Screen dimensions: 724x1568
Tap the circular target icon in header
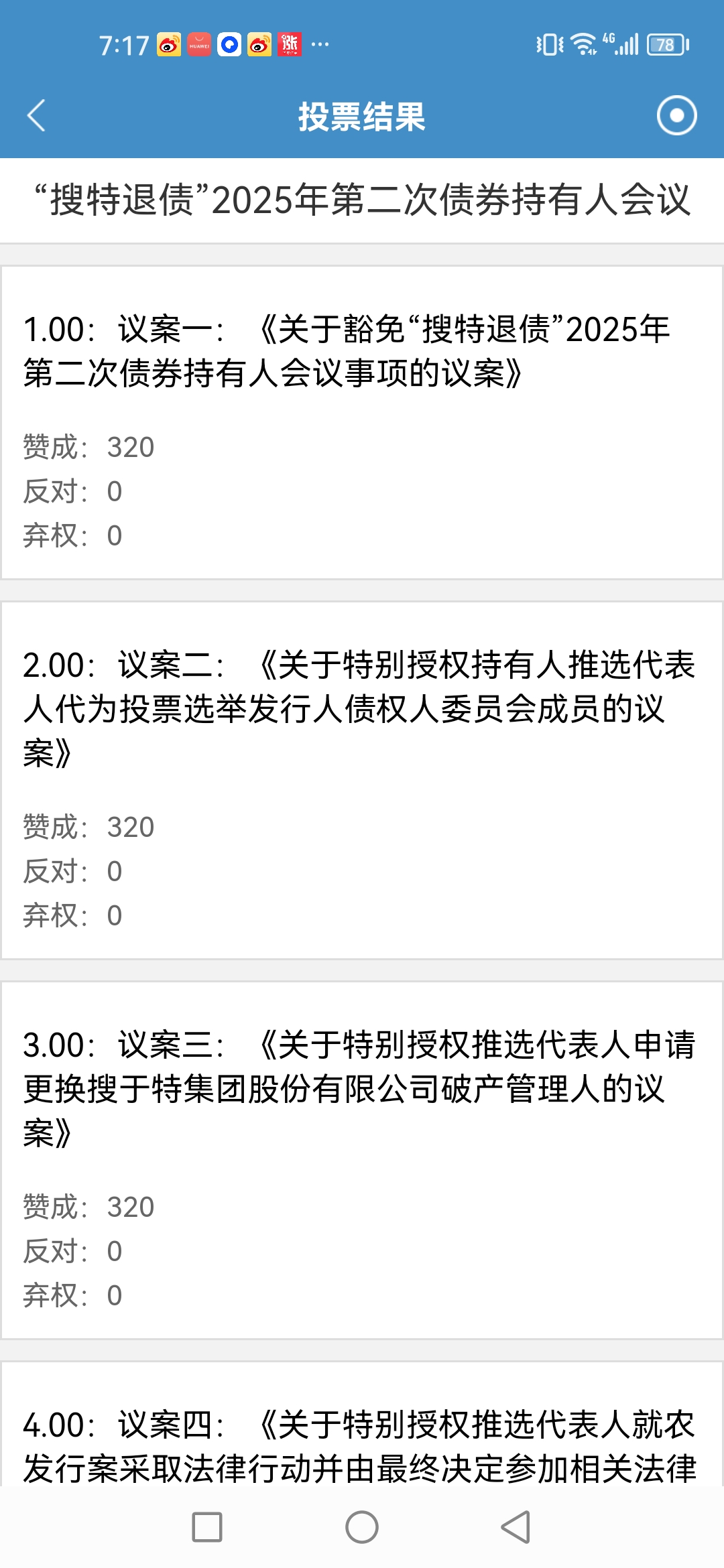[x=676, y=116]
